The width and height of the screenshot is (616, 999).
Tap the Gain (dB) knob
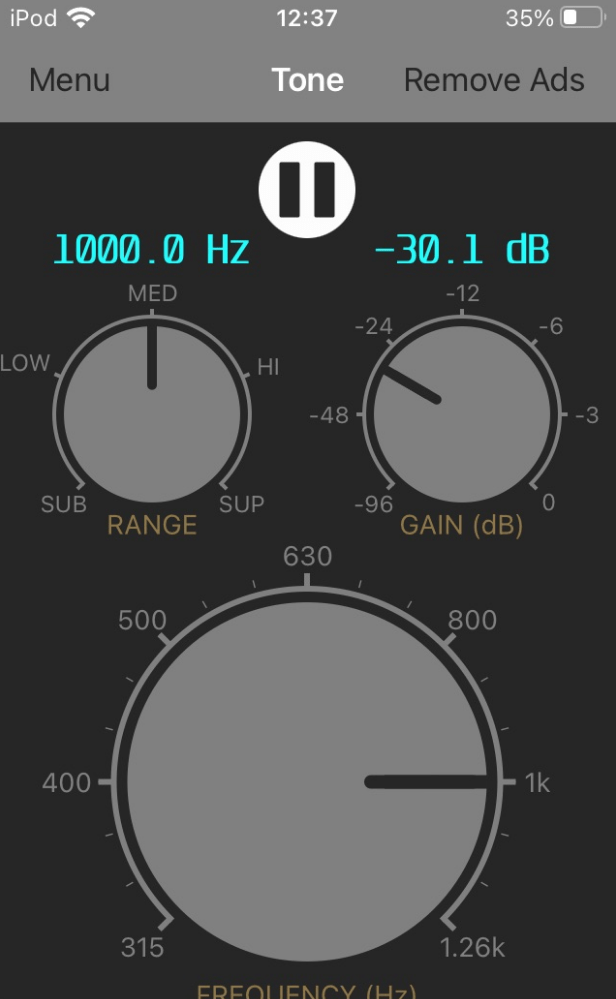(x=462, y=413)
